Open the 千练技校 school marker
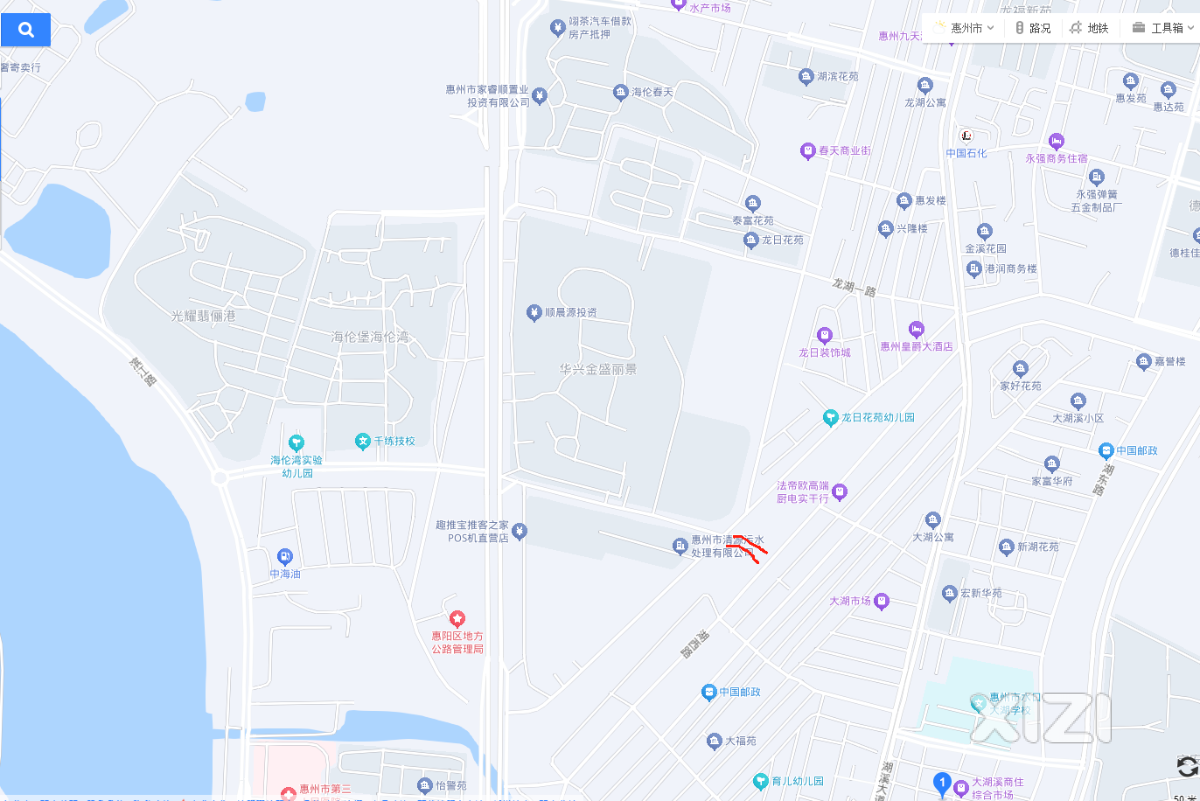The image size is (1200, 801). pos(362,441)
